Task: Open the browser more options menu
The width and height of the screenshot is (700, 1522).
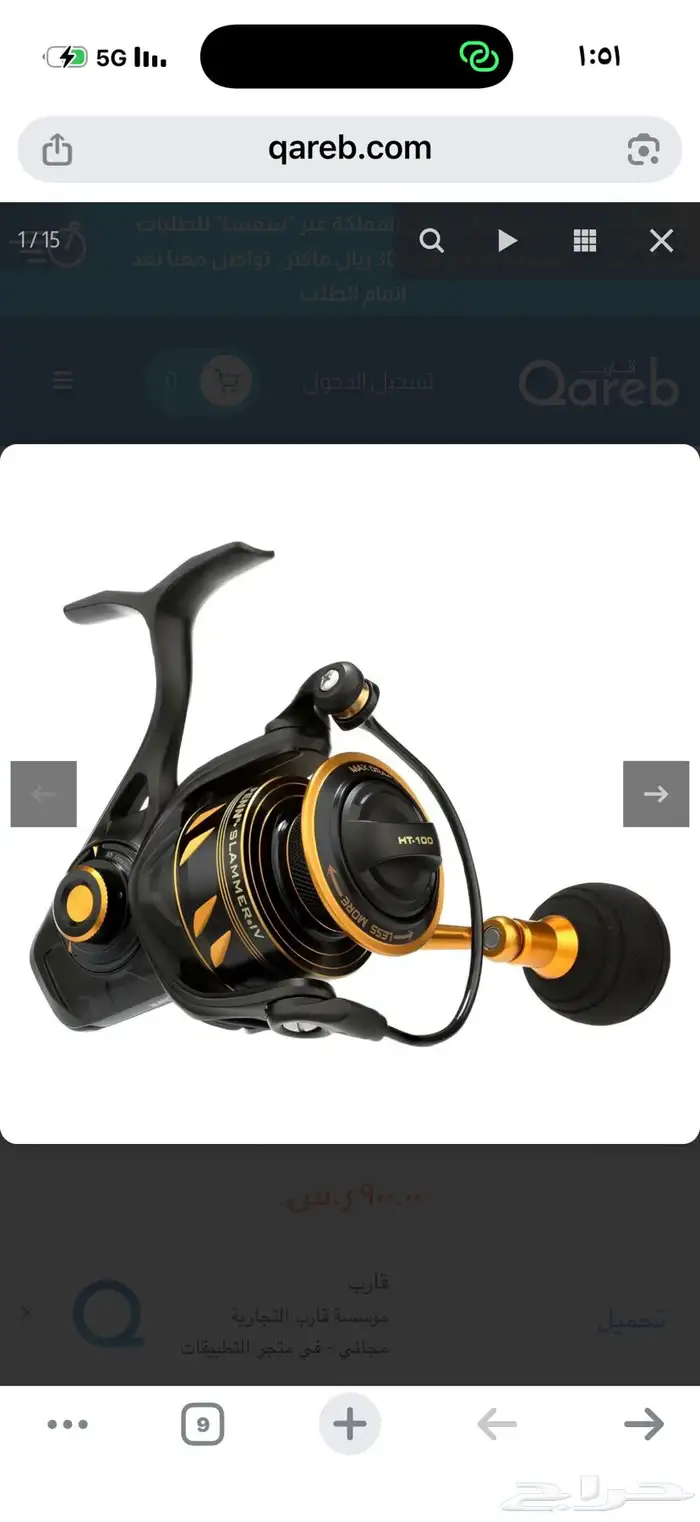Action: point(67,1425)
